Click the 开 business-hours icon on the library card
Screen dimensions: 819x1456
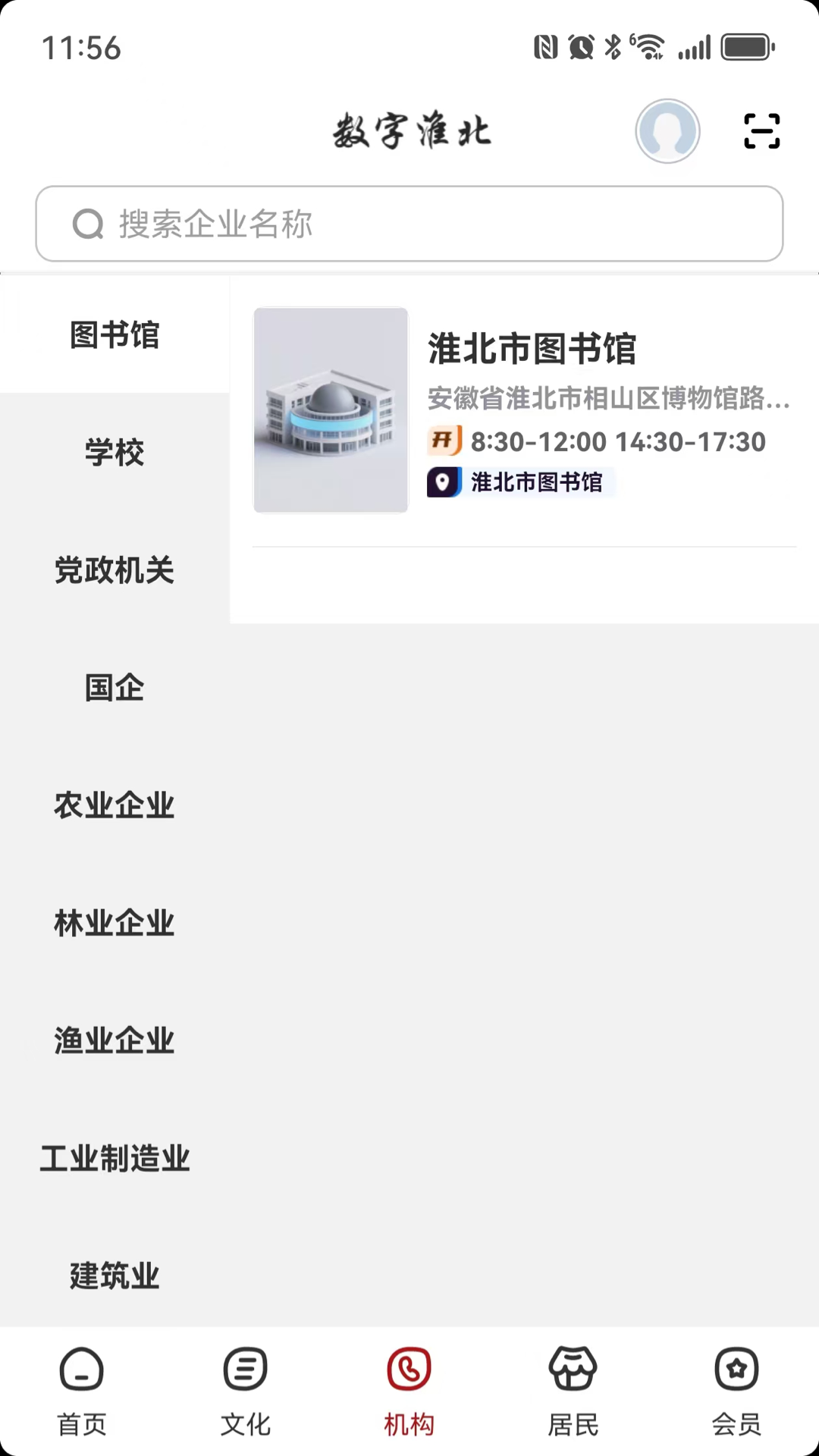click(445, 441)
